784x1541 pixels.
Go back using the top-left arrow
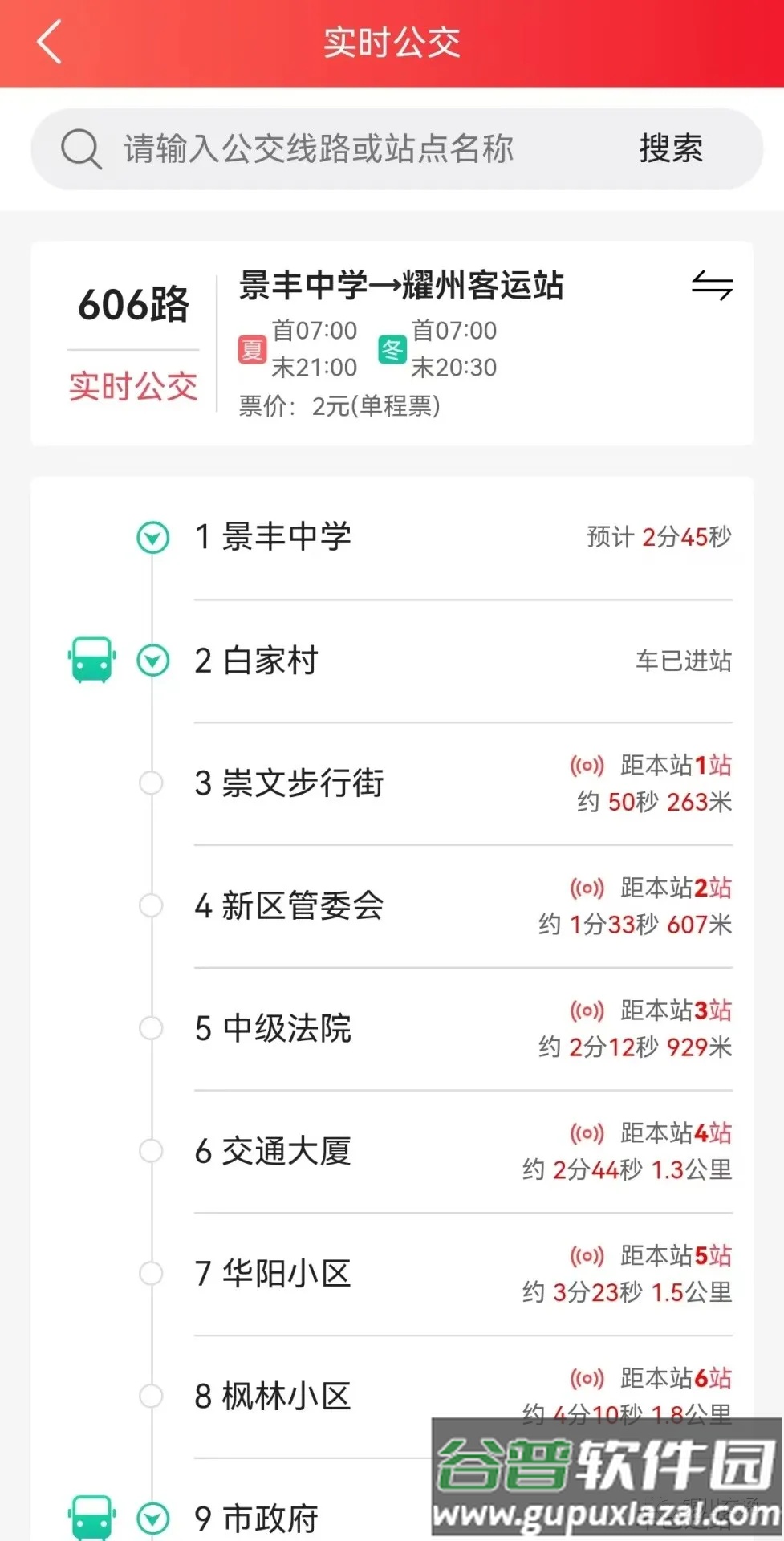tap(49, 42)
